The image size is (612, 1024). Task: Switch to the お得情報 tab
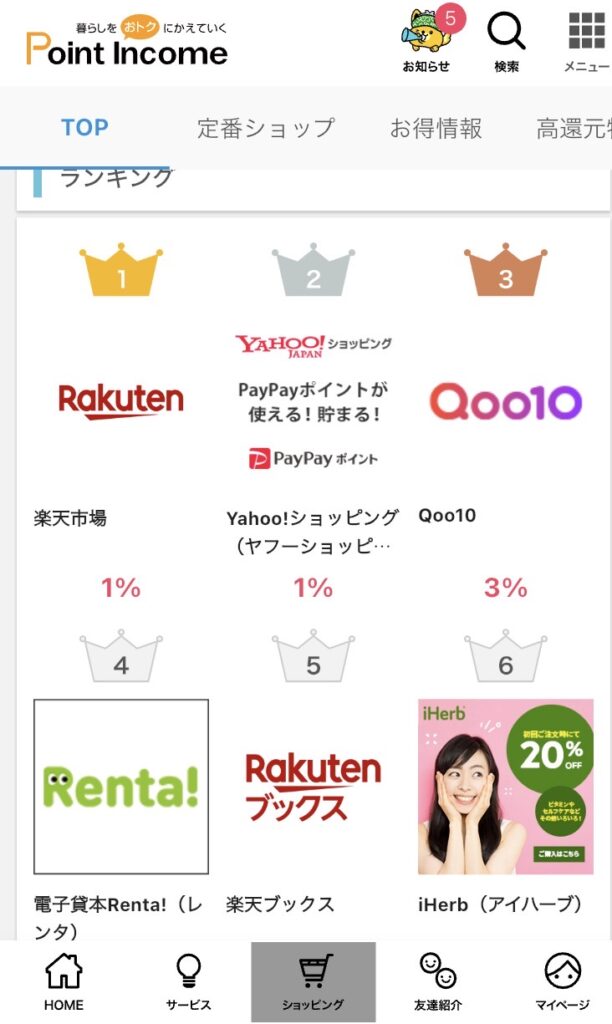pos(436,128)
